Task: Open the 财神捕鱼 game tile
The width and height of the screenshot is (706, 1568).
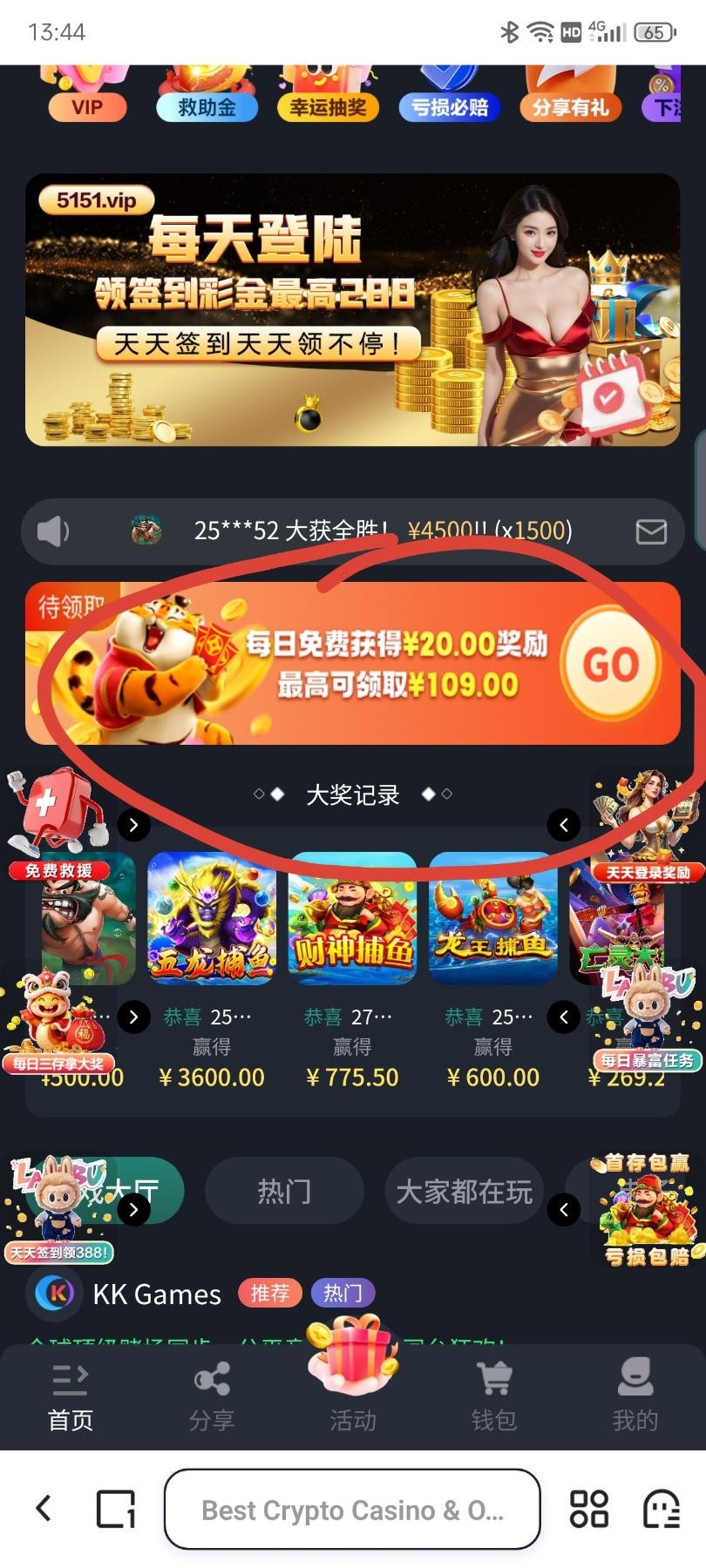Action: pyautogui.click(x=352, y=918)
